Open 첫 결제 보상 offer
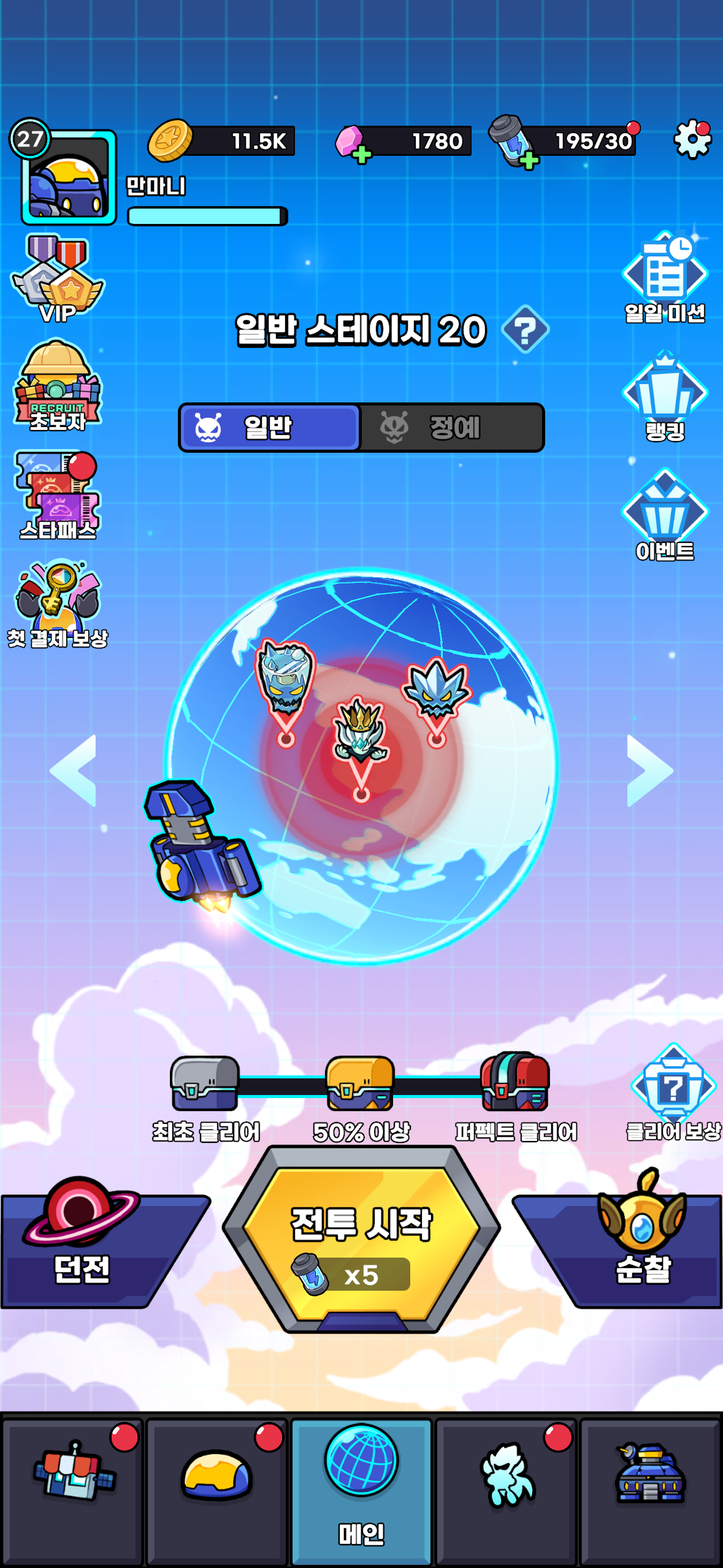 (x=58, y=604)
